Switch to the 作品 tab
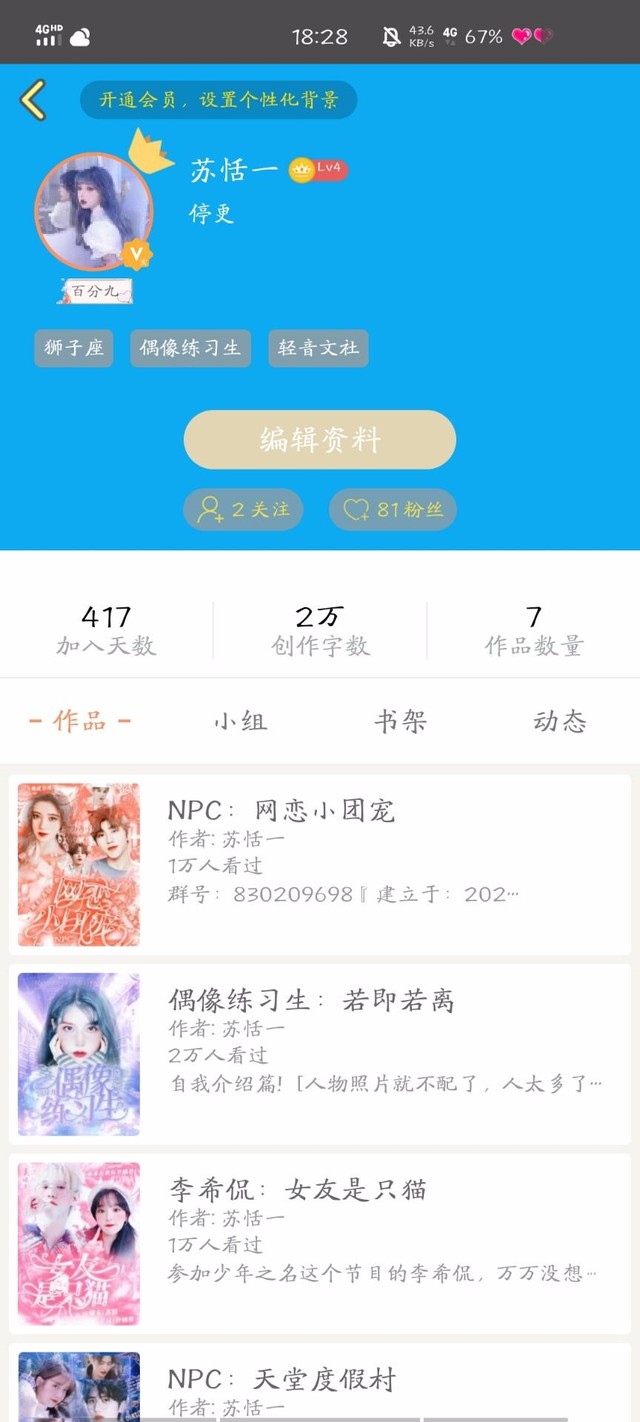Viewport: 640px width, 1422px height. [80, 721]
